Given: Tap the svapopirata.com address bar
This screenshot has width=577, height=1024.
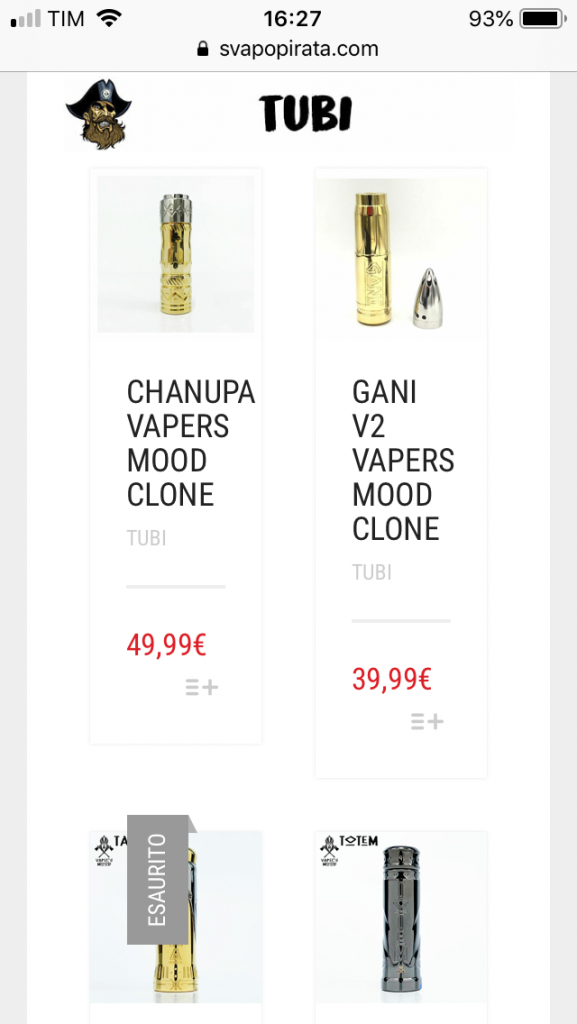Looking at the screenshot, I should [x=288, y=49].
